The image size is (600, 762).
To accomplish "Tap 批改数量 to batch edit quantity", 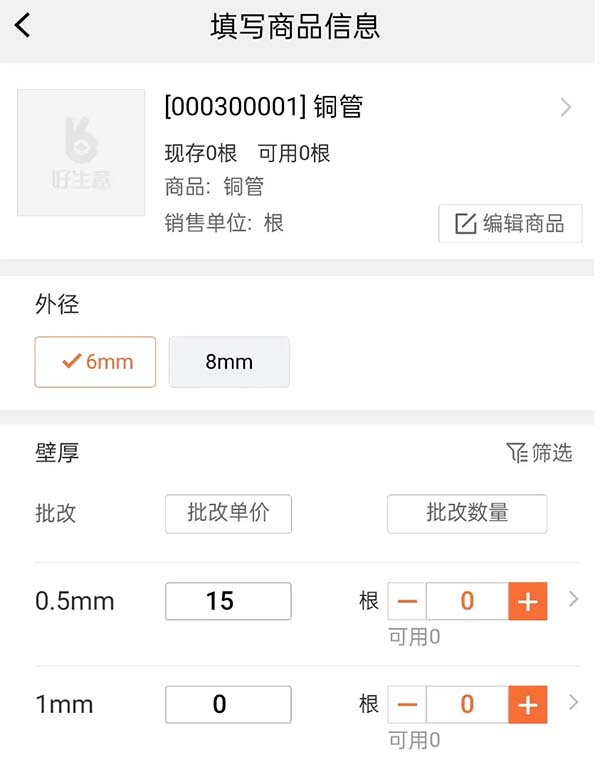I will (467, 513).
